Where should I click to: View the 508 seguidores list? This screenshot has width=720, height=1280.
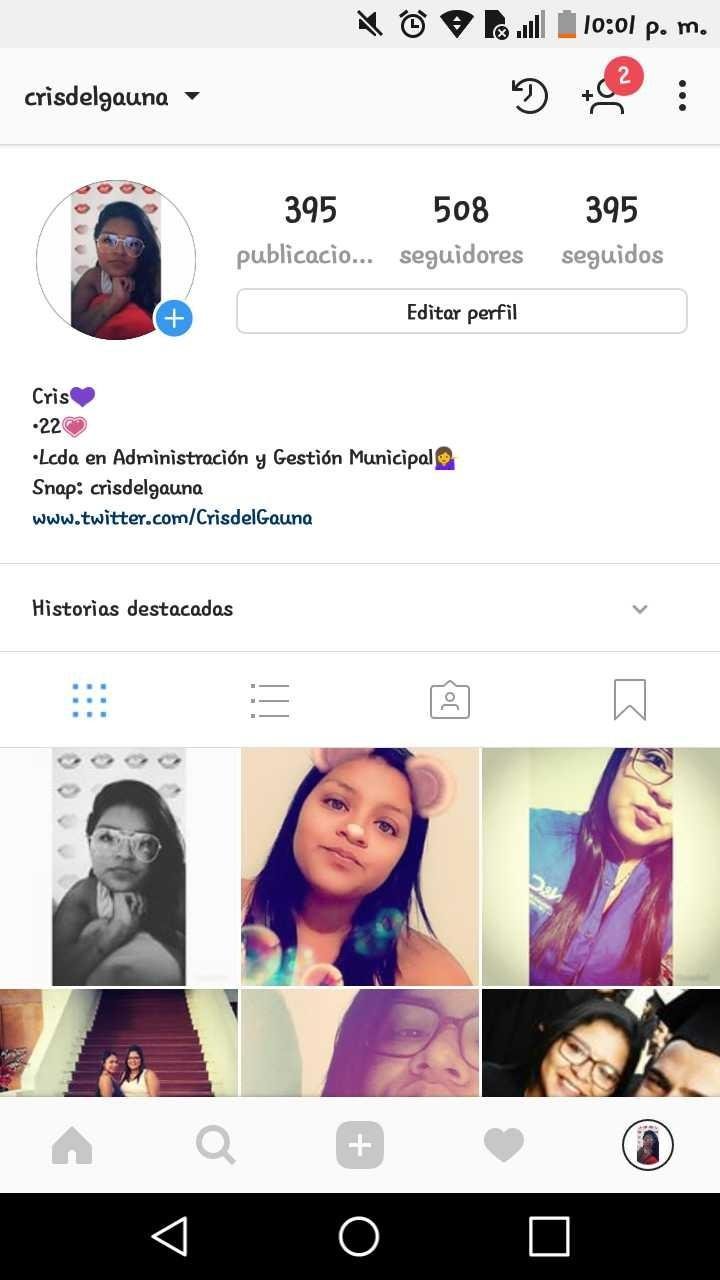(x=461, y=230)
